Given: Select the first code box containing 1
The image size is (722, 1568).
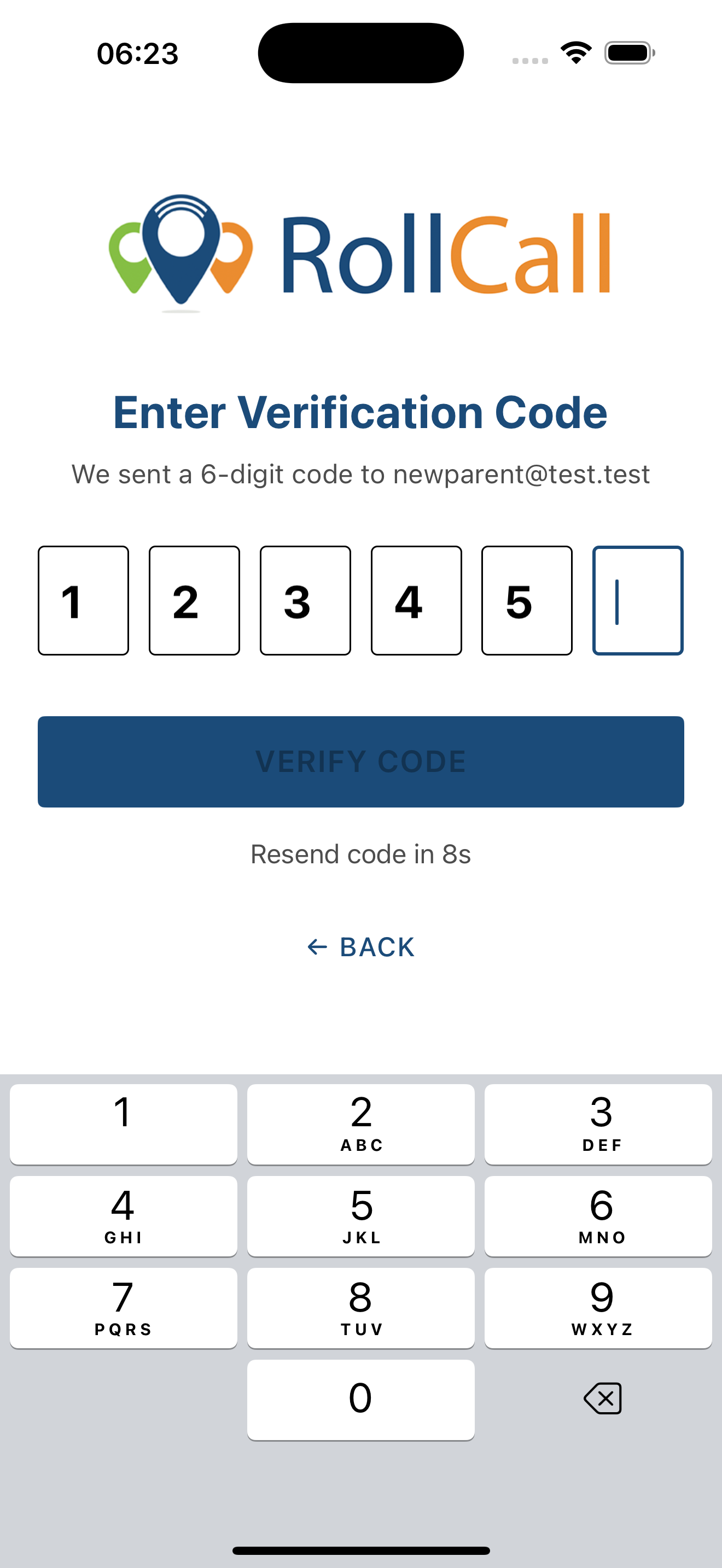Looking at the screenshot, I should 83,600.
